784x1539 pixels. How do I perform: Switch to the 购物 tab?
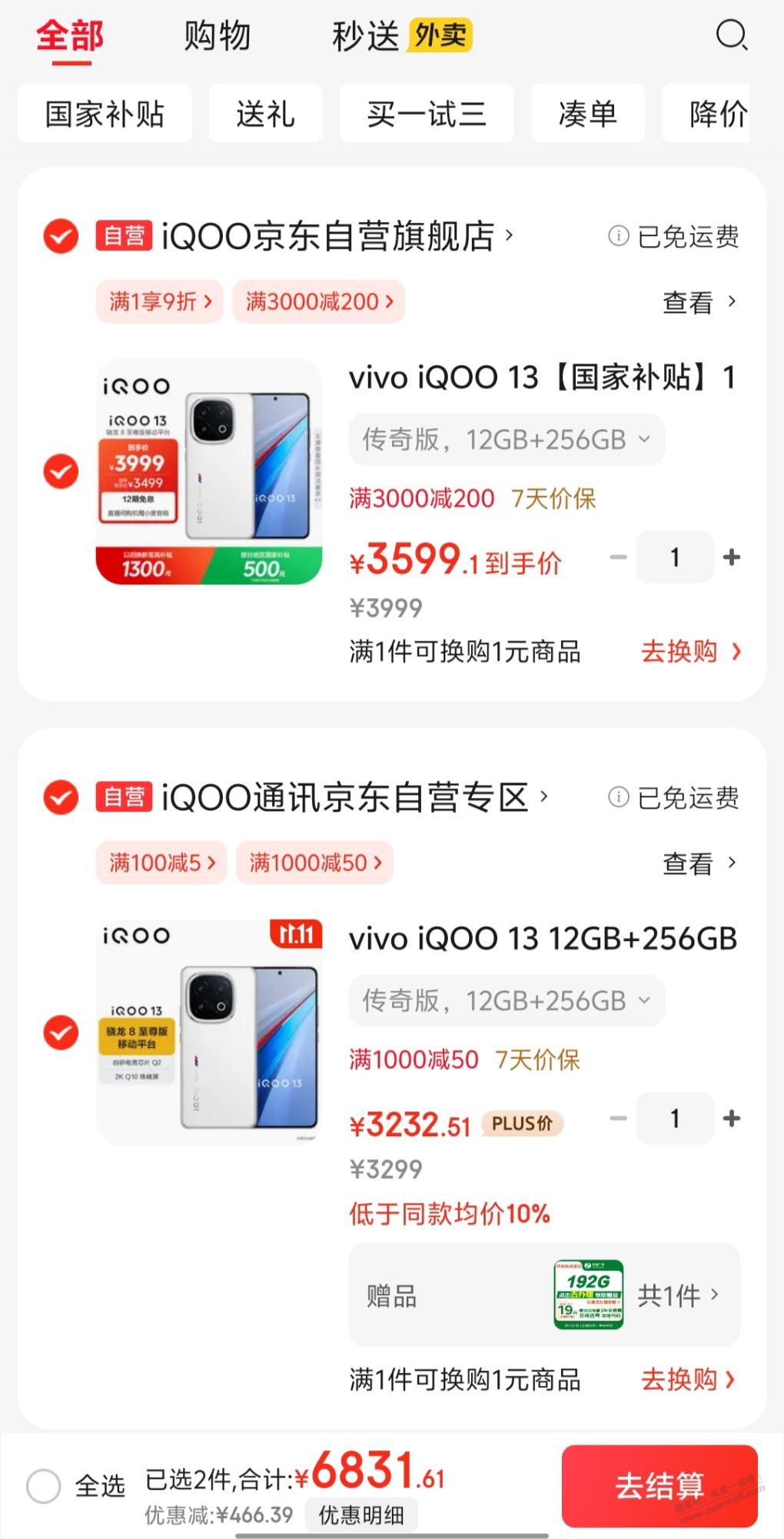(x=218, y=36)
